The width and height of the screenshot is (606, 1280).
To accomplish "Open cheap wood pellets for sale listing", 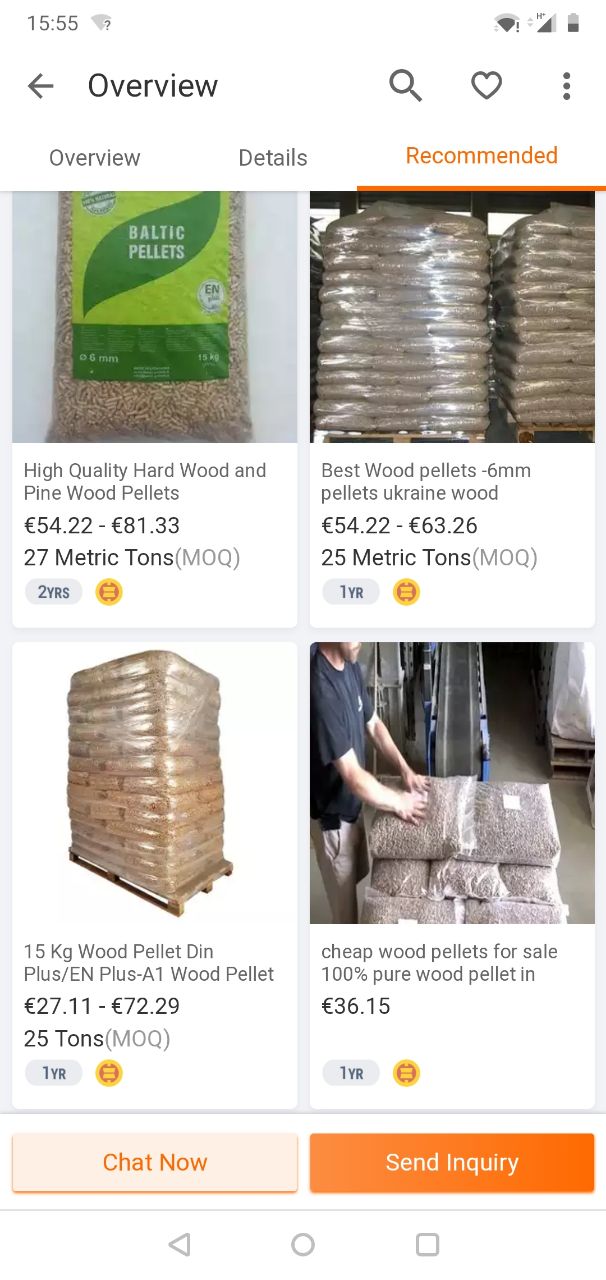I will click(452, 870).
